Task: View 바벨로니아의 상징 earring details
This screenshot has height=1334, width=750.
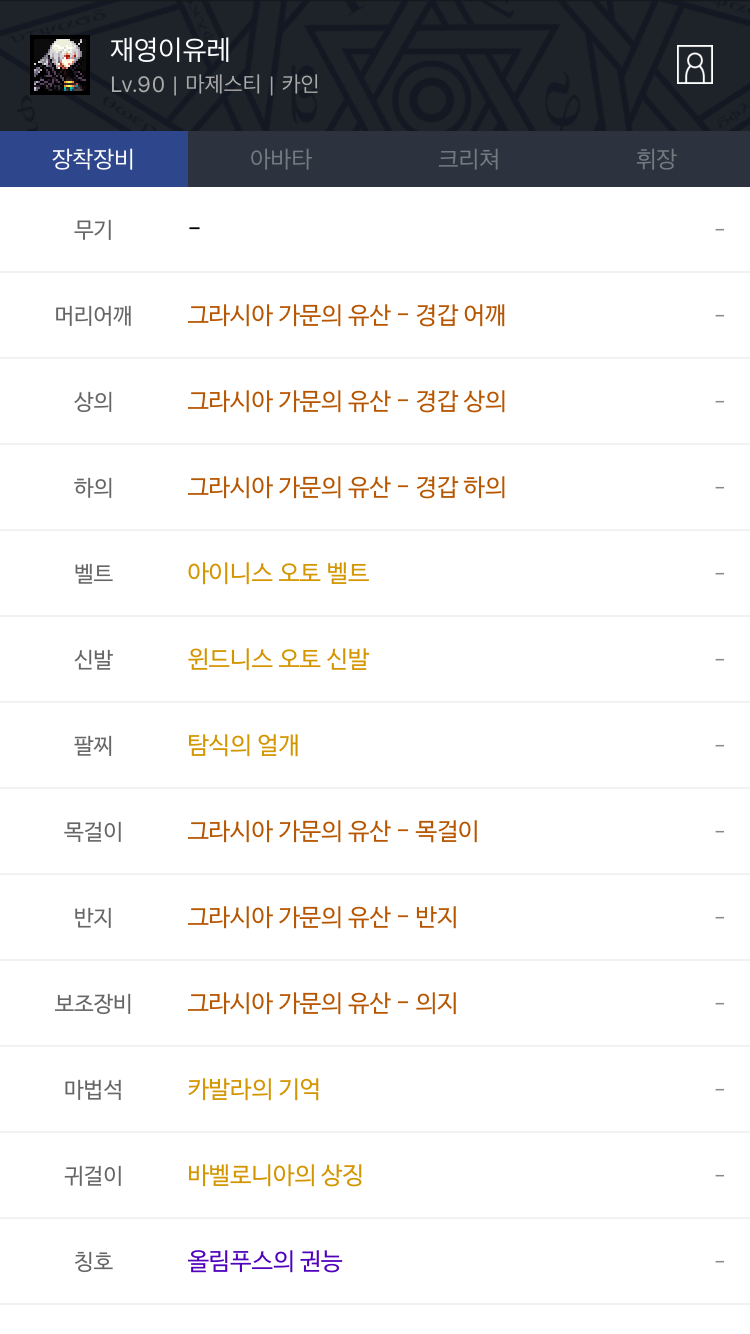Action: tap(275, 1175)
